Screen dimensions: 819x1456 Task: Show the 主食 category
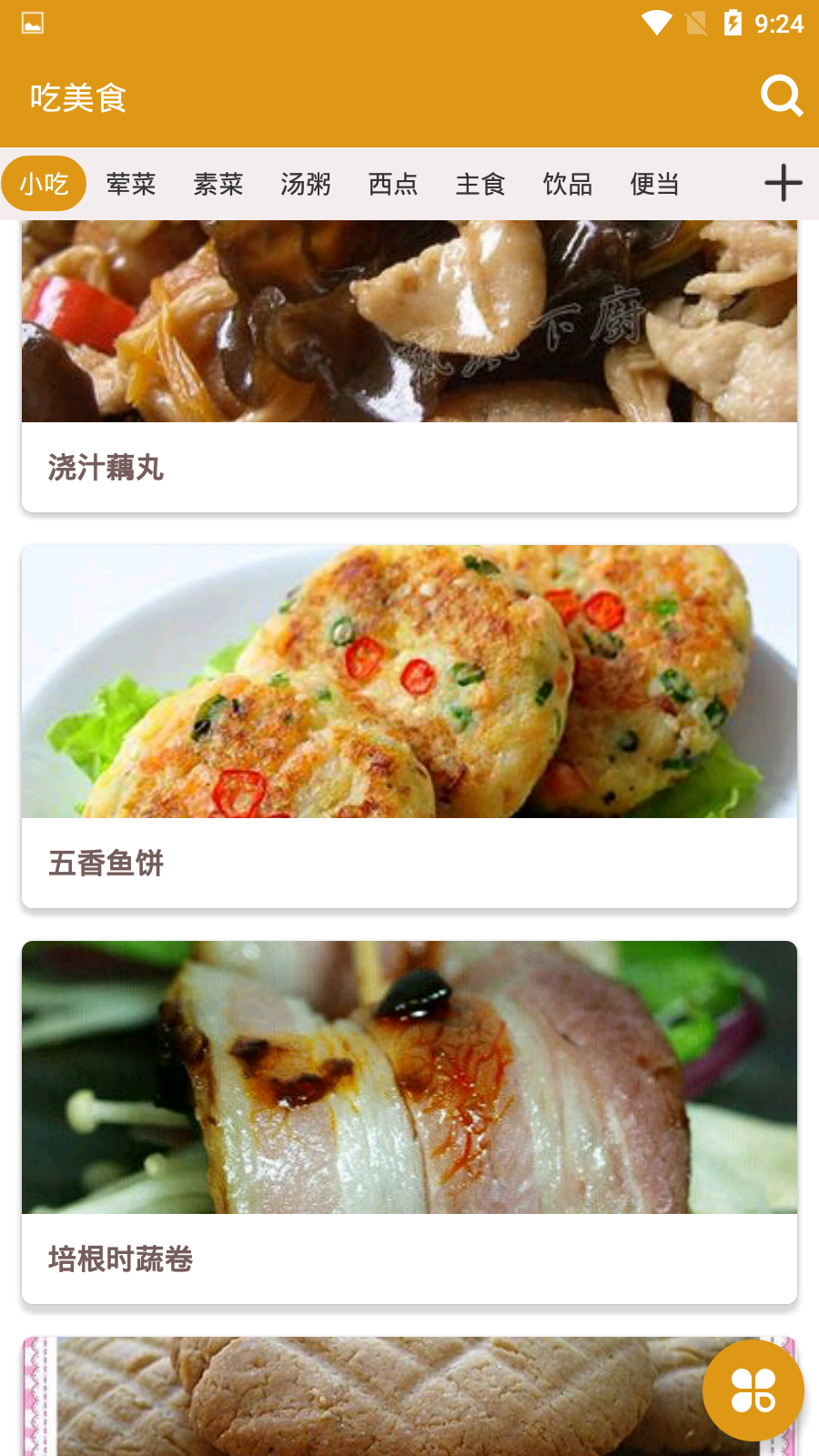coord(480,184)
